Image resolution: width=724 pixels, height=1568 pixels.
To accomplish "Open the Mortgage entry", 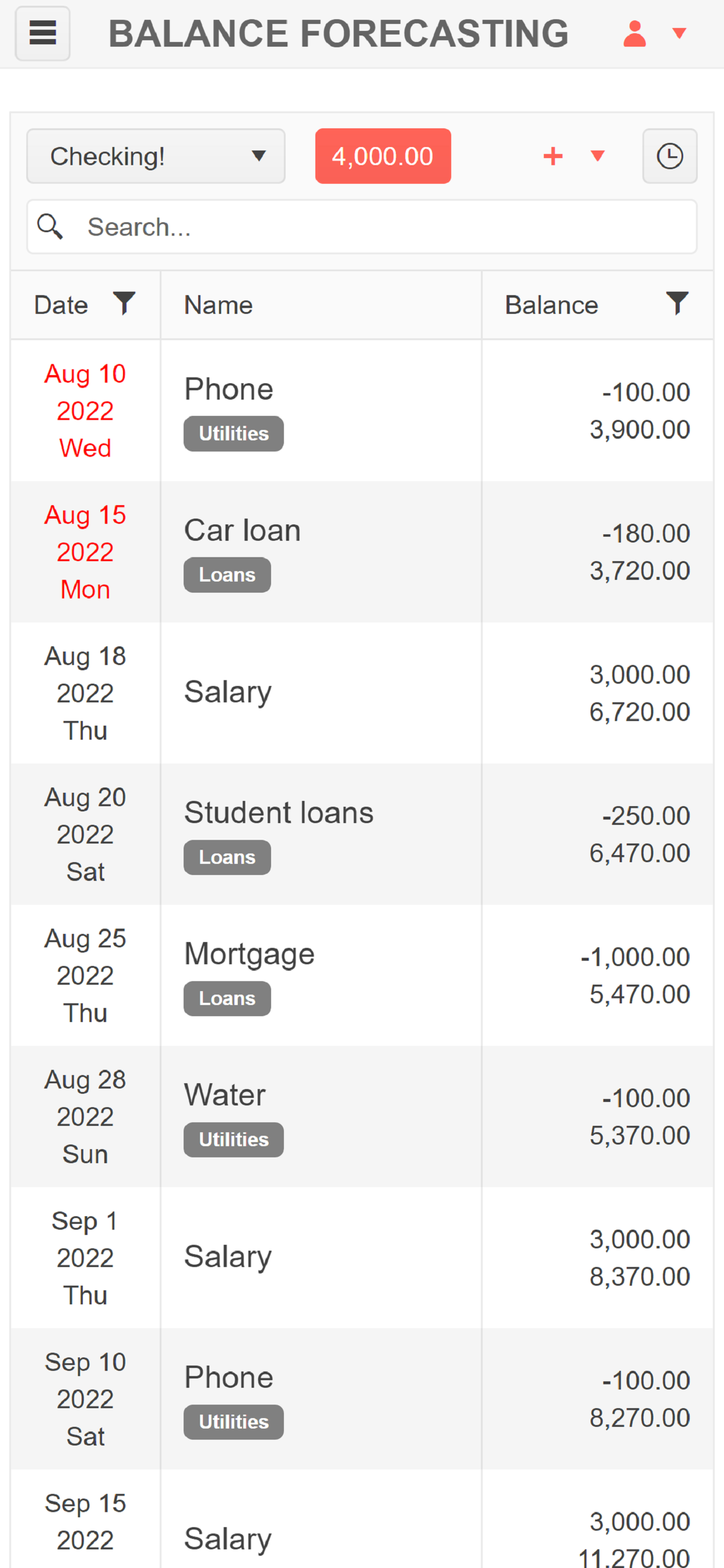I will coord(362,976).
